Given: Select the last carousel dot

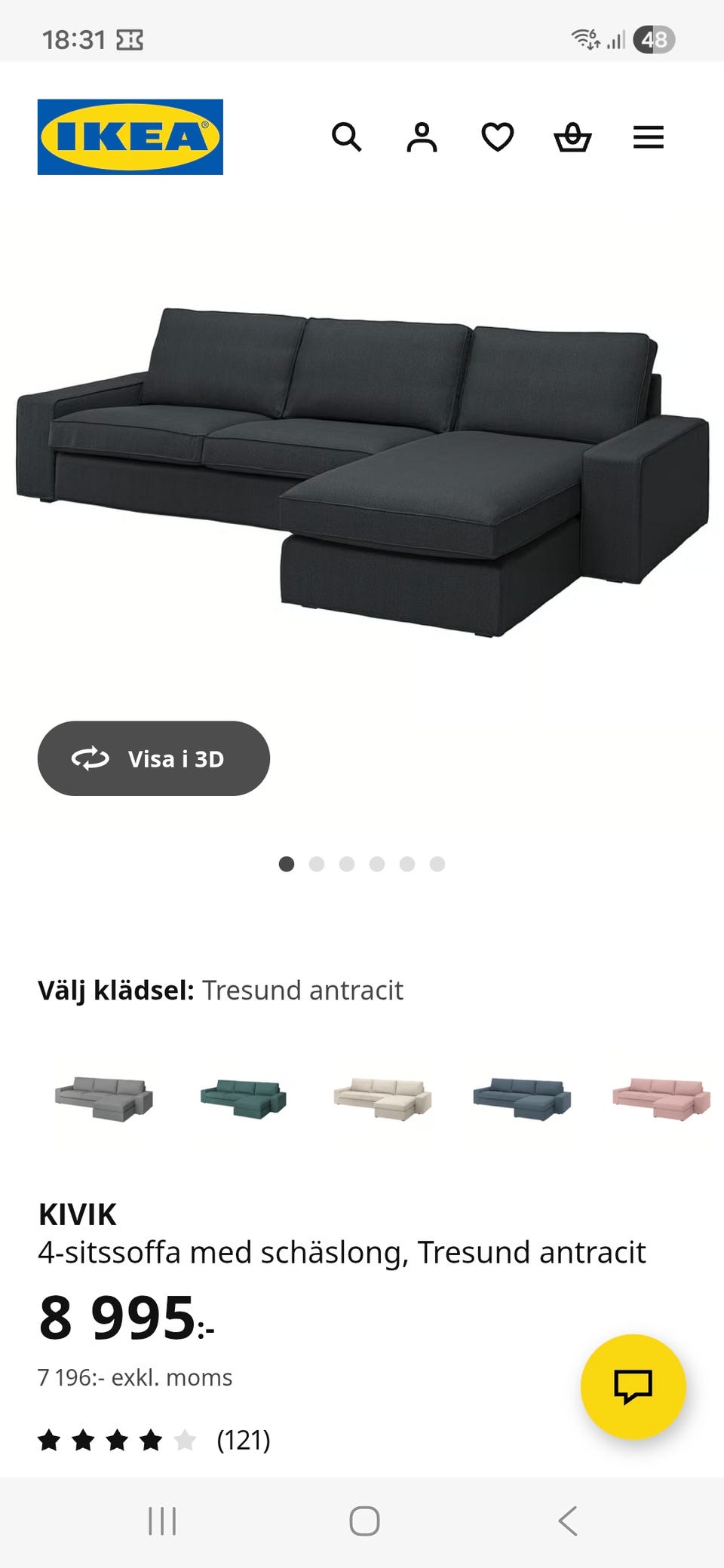Looking at the screenshot, I should pos(437,864).
